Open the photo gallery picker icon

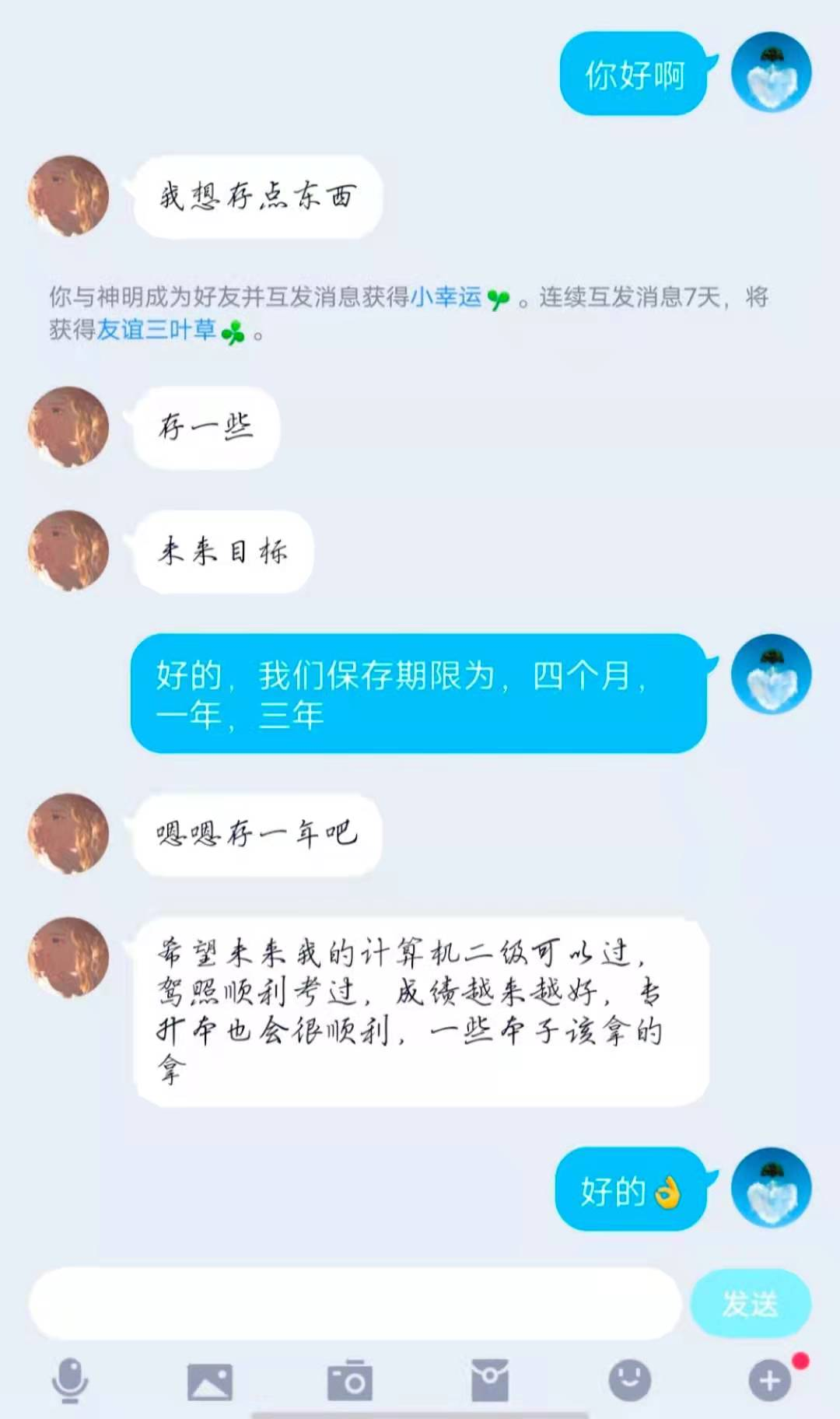tap(210, 1382)
